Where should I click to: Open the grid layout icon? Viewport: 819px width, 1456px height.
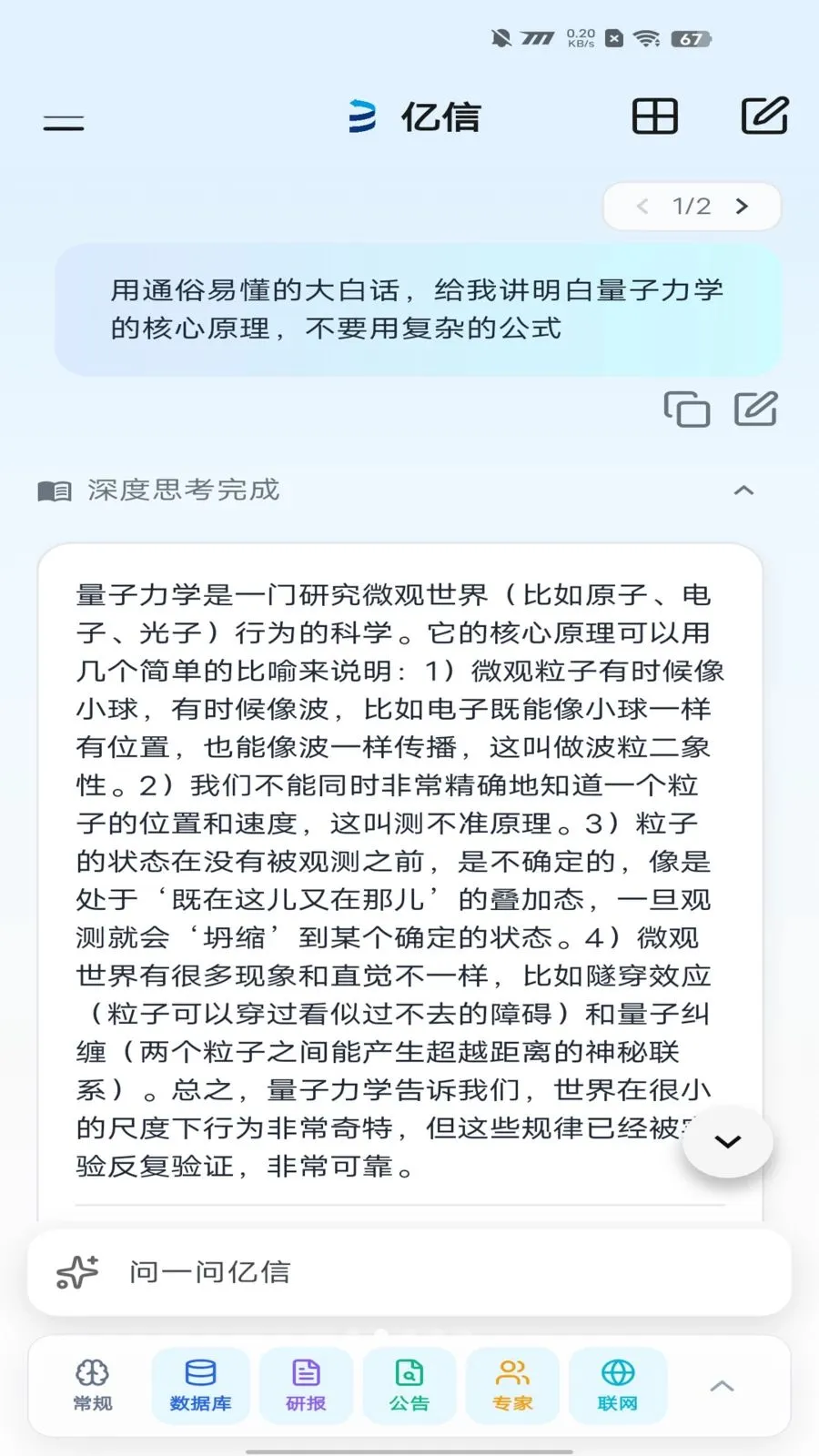click(655, 116)
